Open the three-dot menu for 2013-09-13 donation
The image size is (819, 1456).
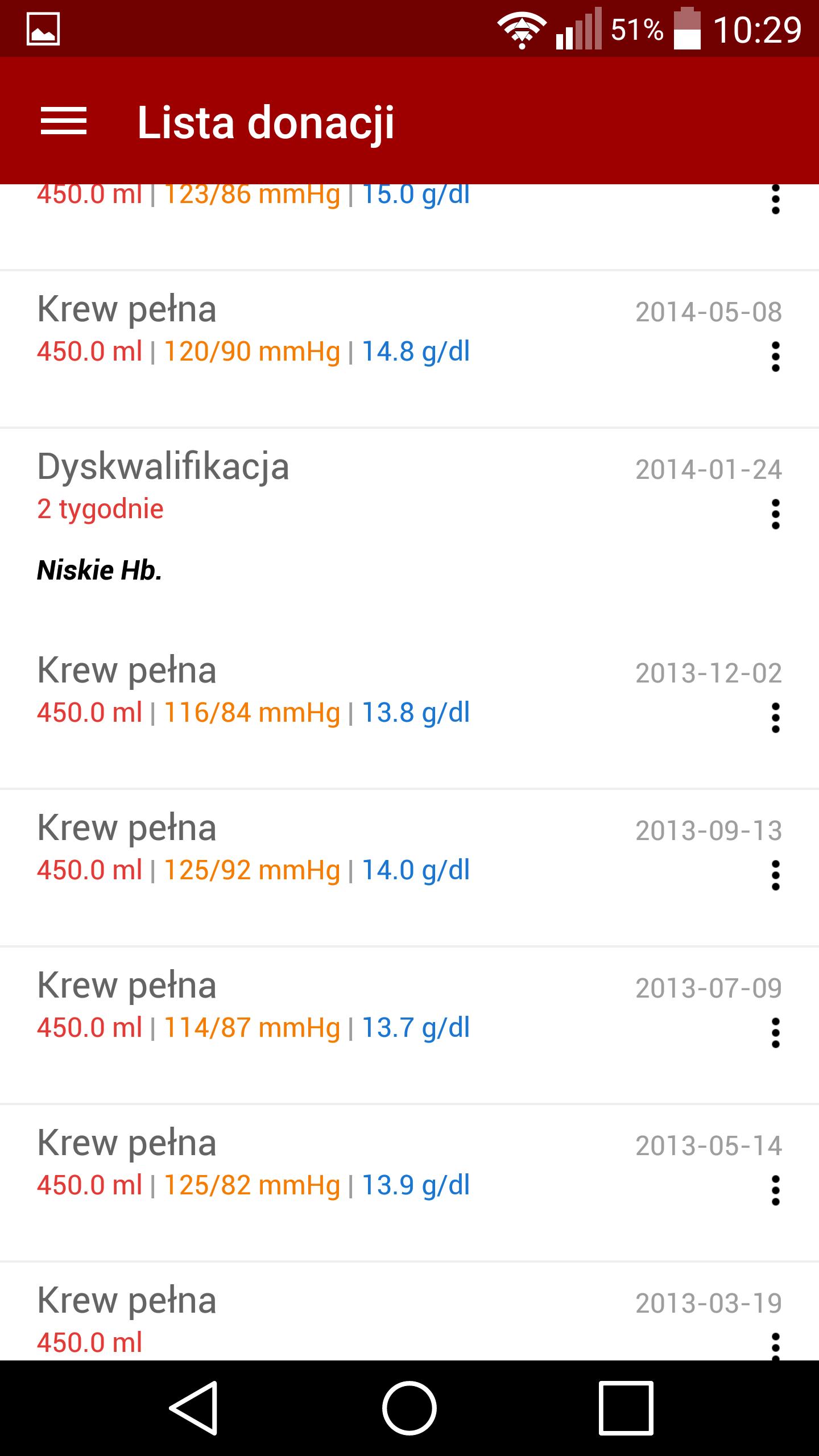coord(775,875)
